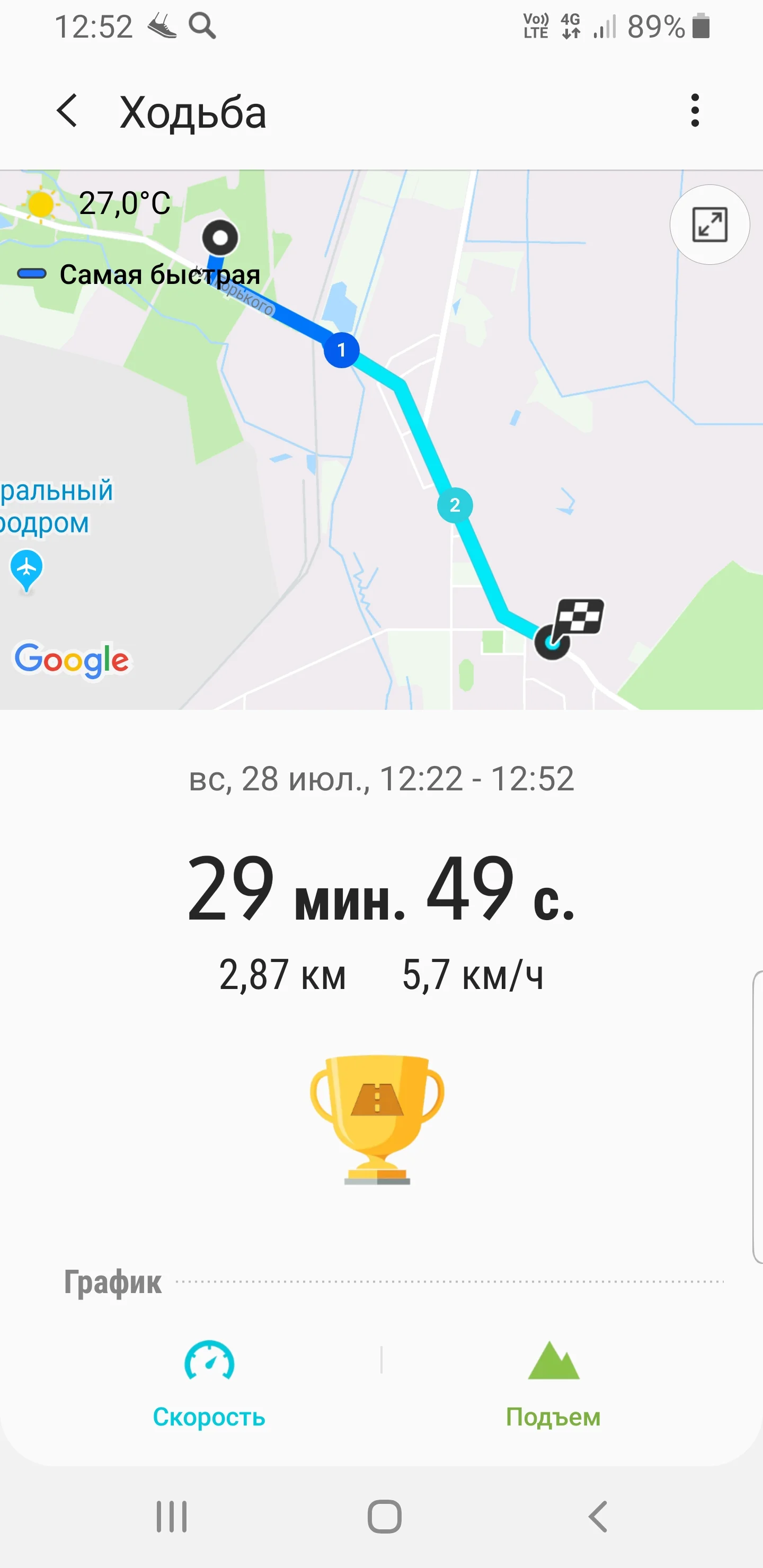Open the three-dot overflow menu

[695, 111]
